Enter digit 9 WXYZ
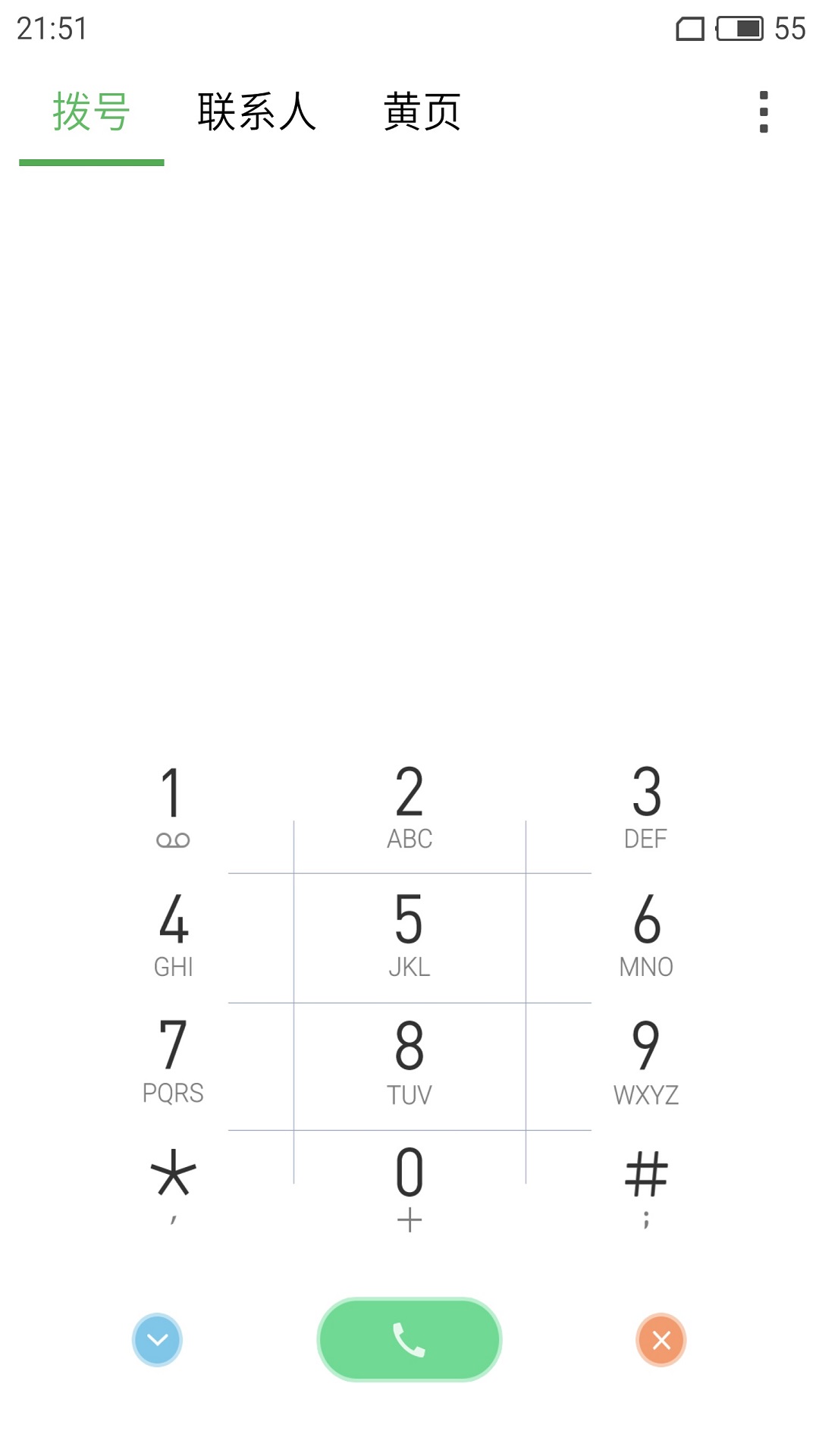 click(x=646, y=1063)
